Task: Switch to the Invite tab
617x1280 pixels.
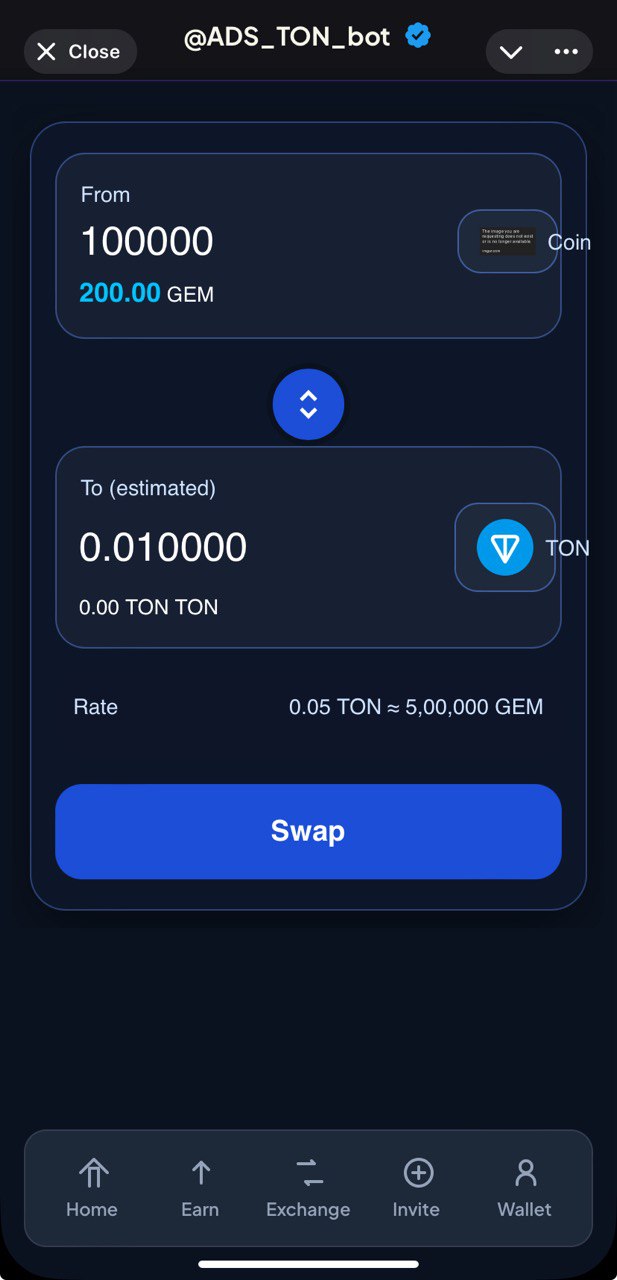Action: tap(416, 1188)
